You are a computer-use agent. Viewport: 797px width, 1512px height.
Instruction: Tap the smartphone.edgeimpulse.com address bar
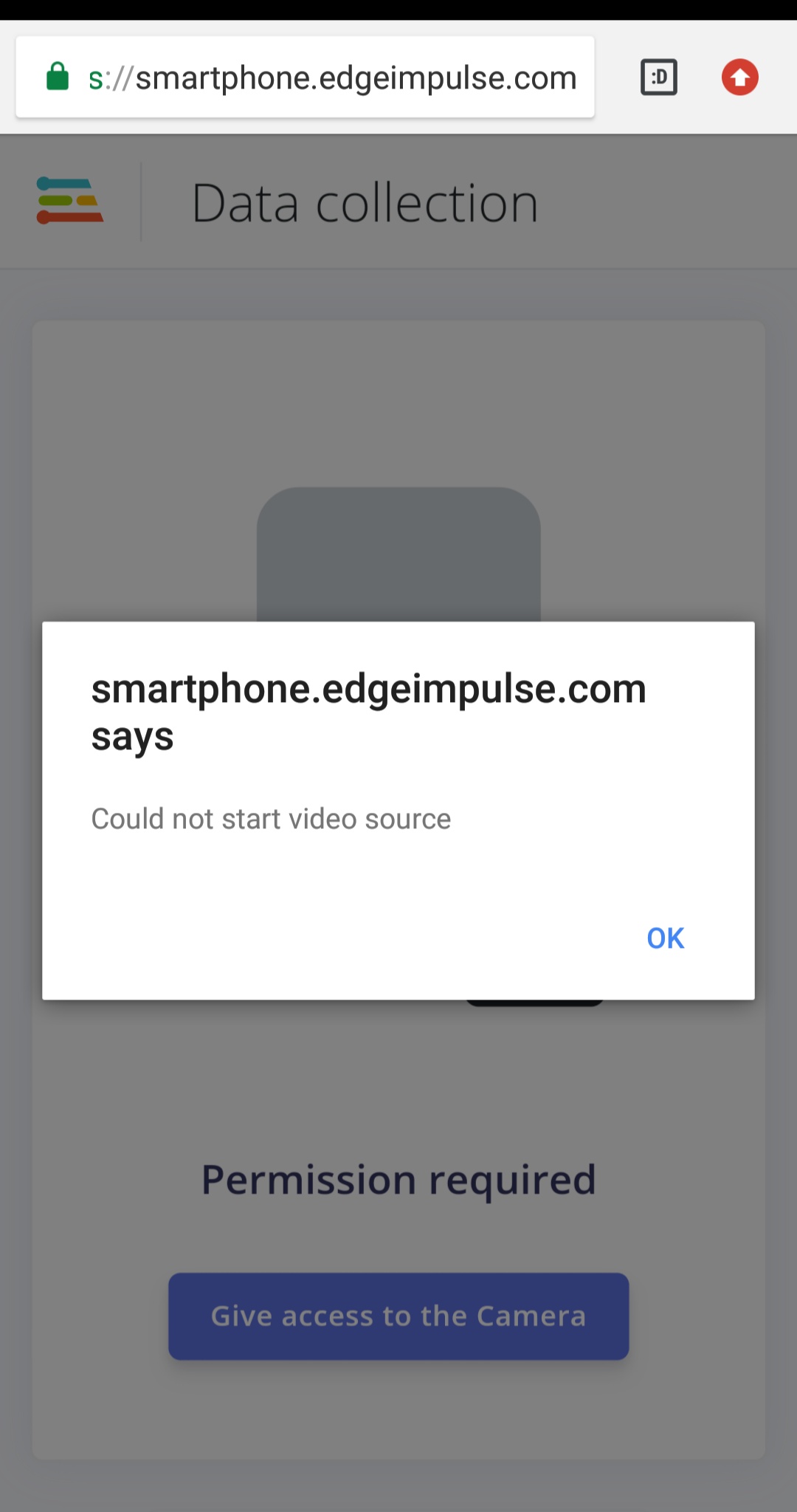(x=332, y=78)
